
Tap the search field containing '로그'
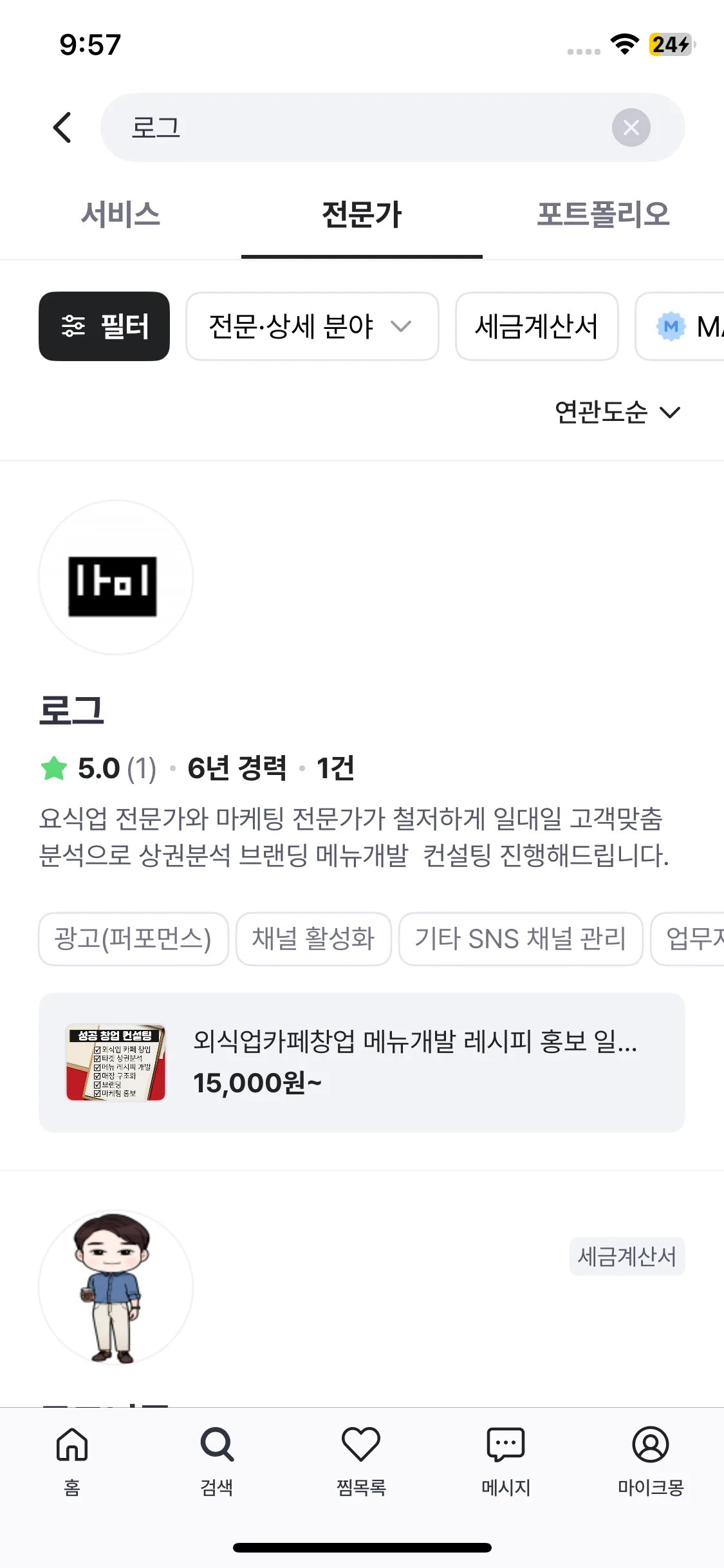pos(360,127)
